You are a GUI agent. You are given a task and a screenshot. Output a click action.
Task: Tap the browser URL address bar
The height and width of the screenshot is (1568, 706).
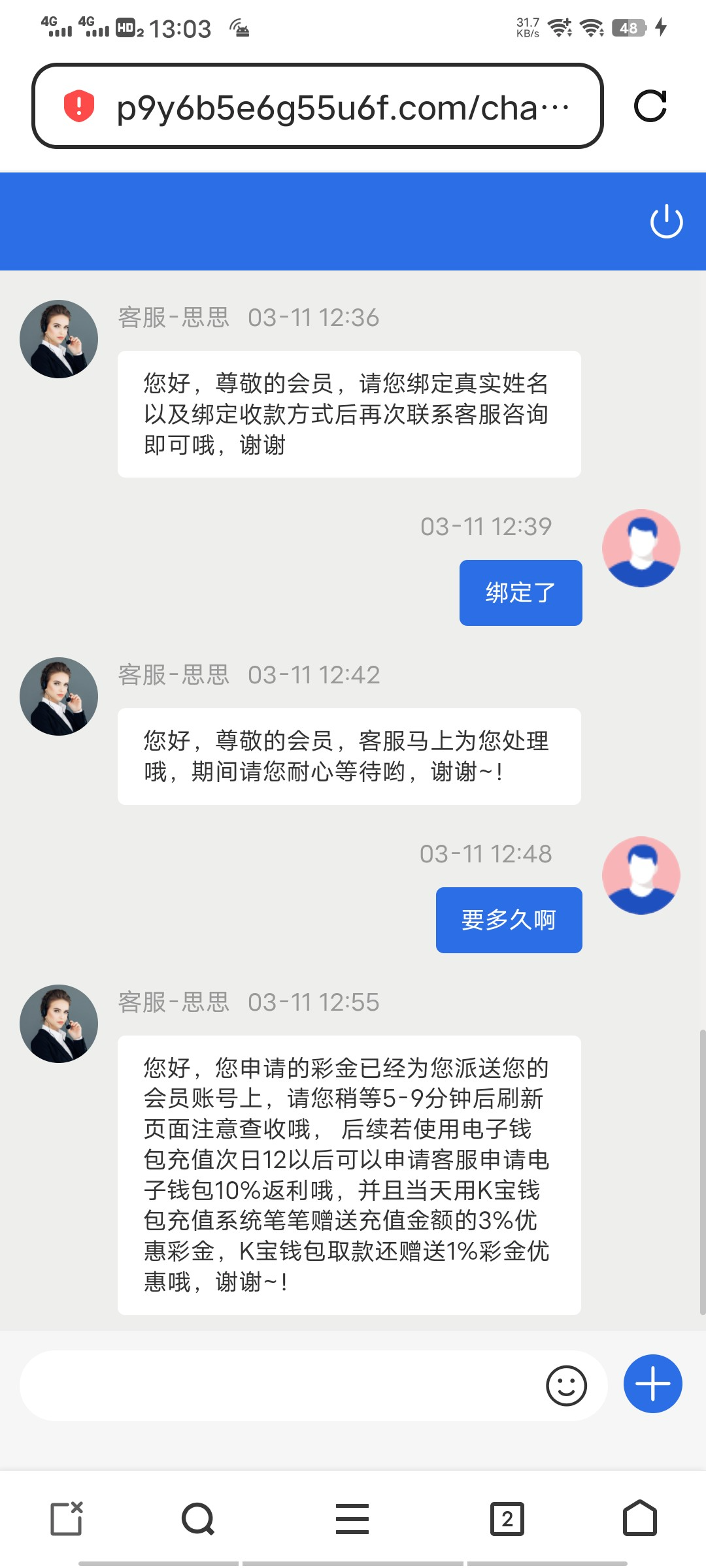[340, 107]
